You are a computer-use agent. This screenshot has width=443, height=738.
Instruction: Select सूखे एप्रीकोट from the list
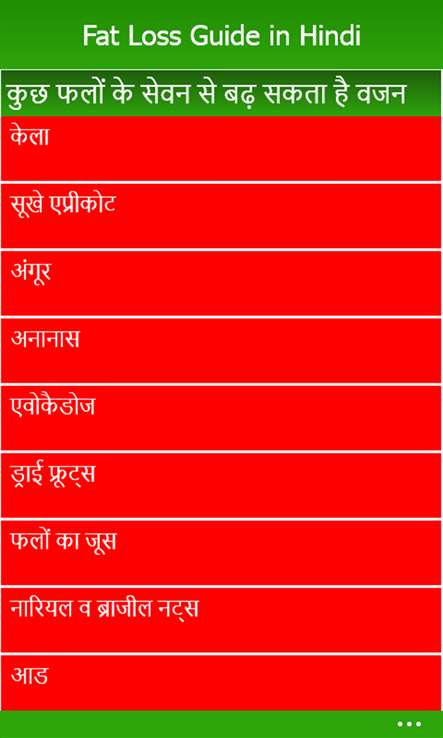tap(221, 216)
